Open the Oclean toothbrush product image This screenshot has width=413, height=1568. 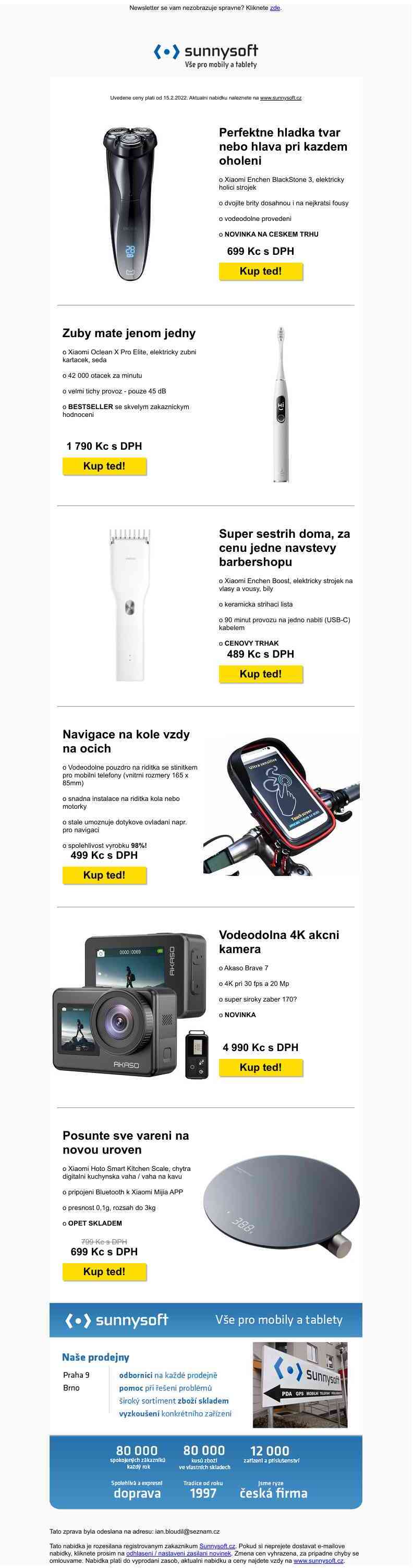[x=281, y=404]
